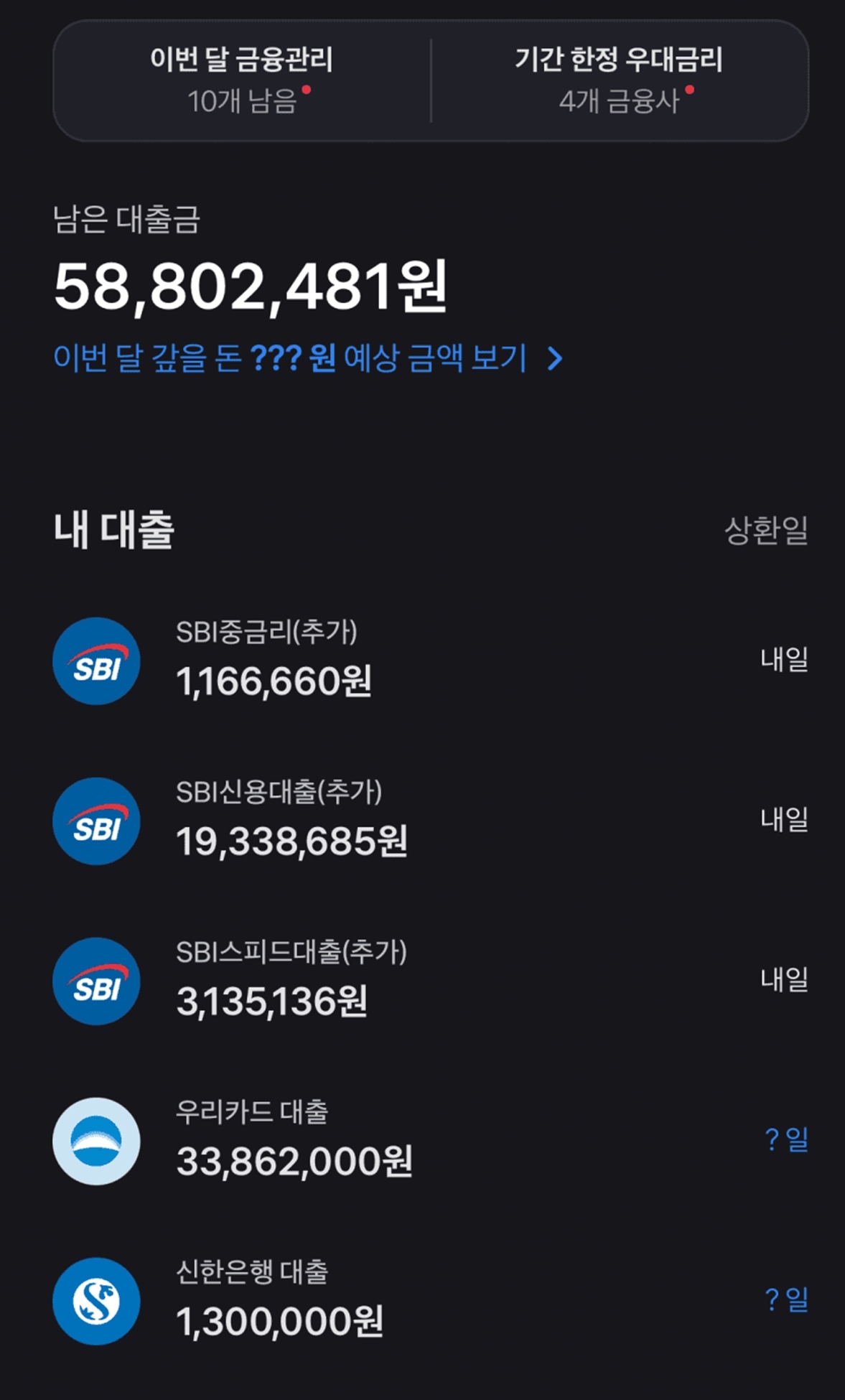View 기간 한정 우대금리 from 4 financial companies
Viewport: 845px width, 1400px height.
point(619,80)
